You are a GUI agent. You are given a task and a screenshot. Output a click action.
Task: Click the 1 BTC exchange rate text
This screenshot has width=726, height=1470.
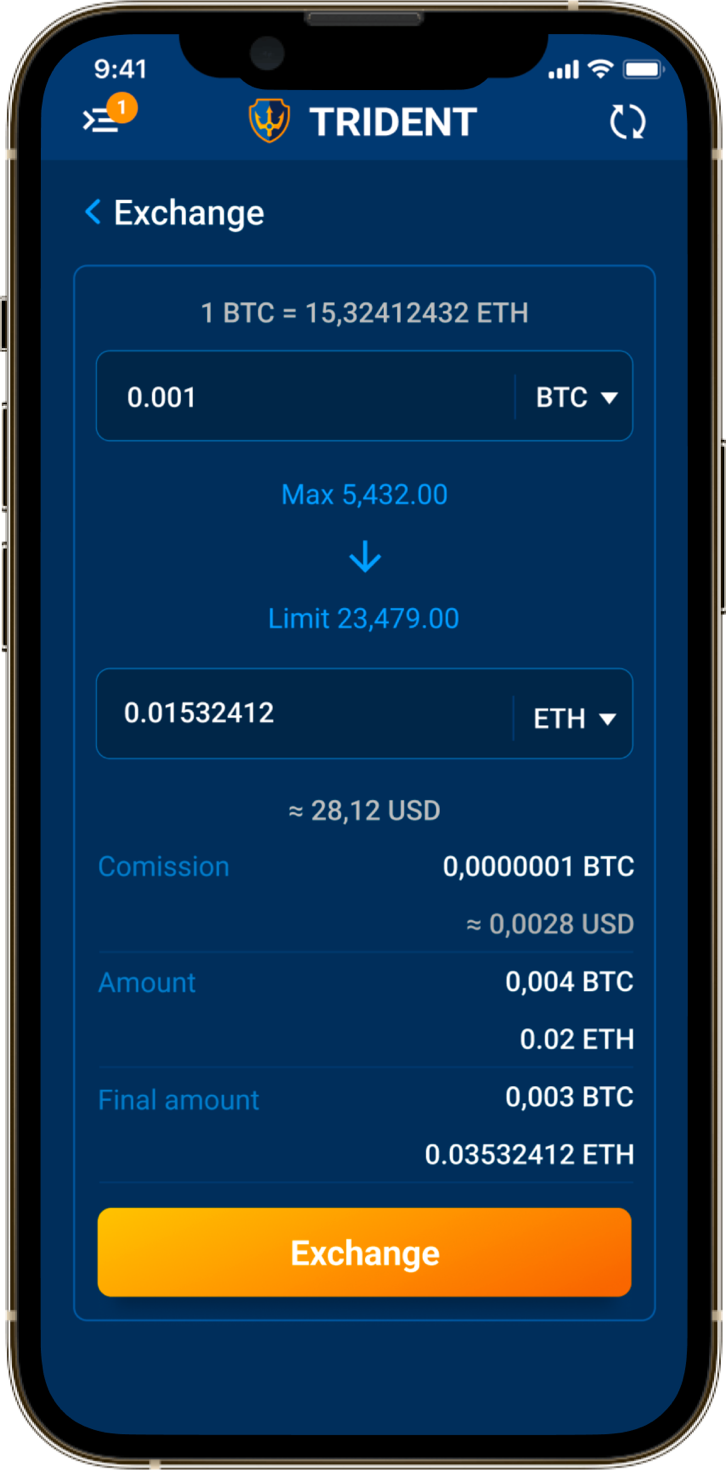point(364,313)
